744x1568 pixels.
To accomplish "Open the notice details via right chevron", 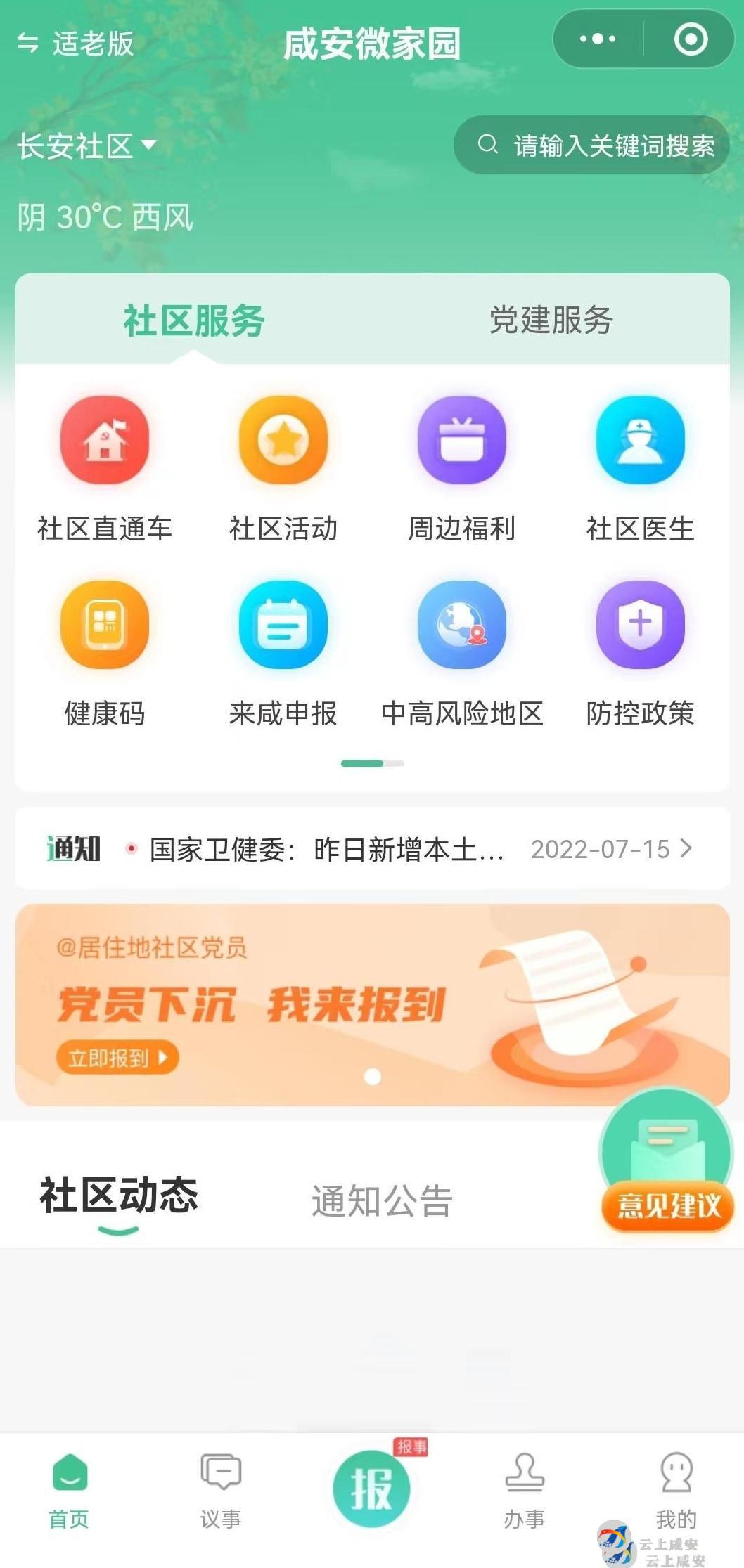I will click(686, 849).
